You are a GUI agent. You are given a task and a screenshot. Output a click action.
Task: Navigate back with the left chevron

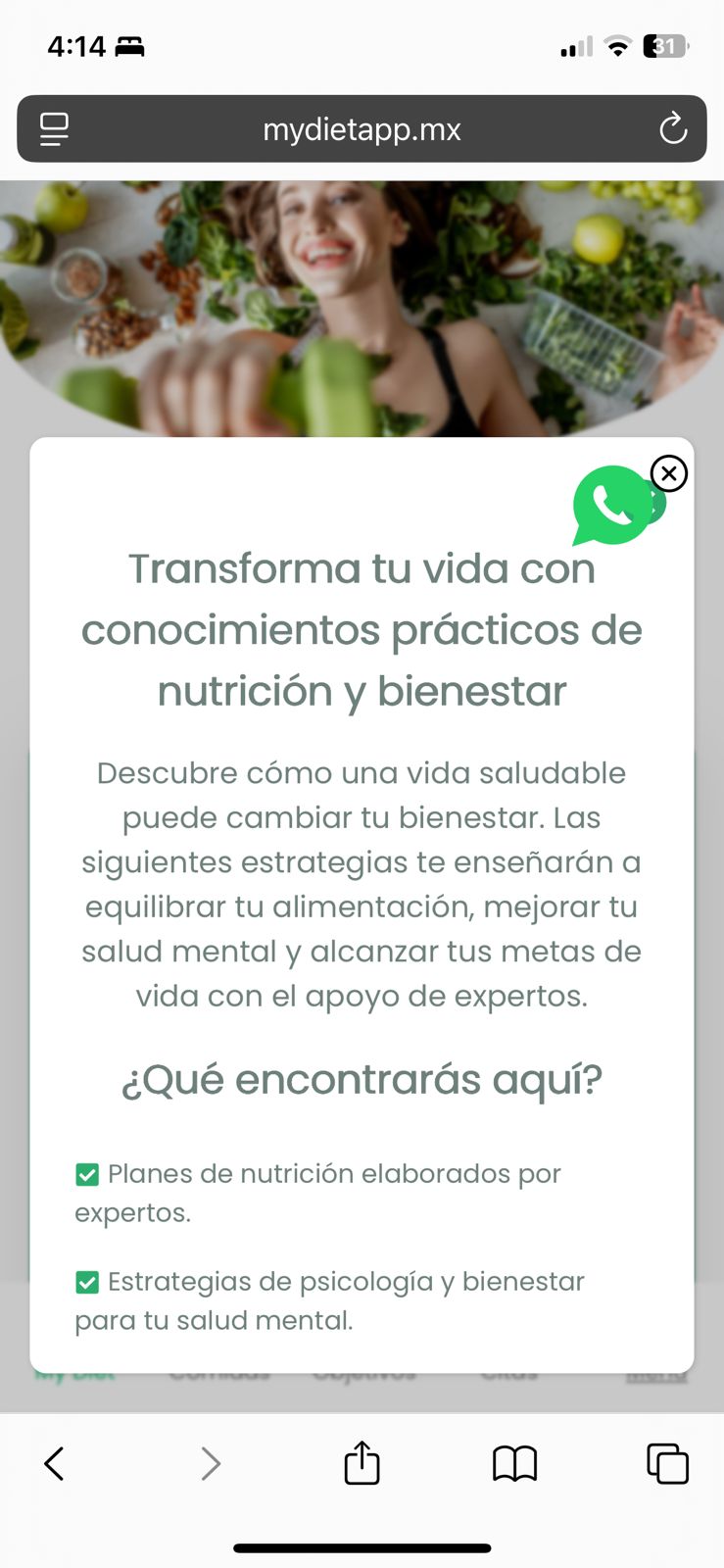[56, 1463]
